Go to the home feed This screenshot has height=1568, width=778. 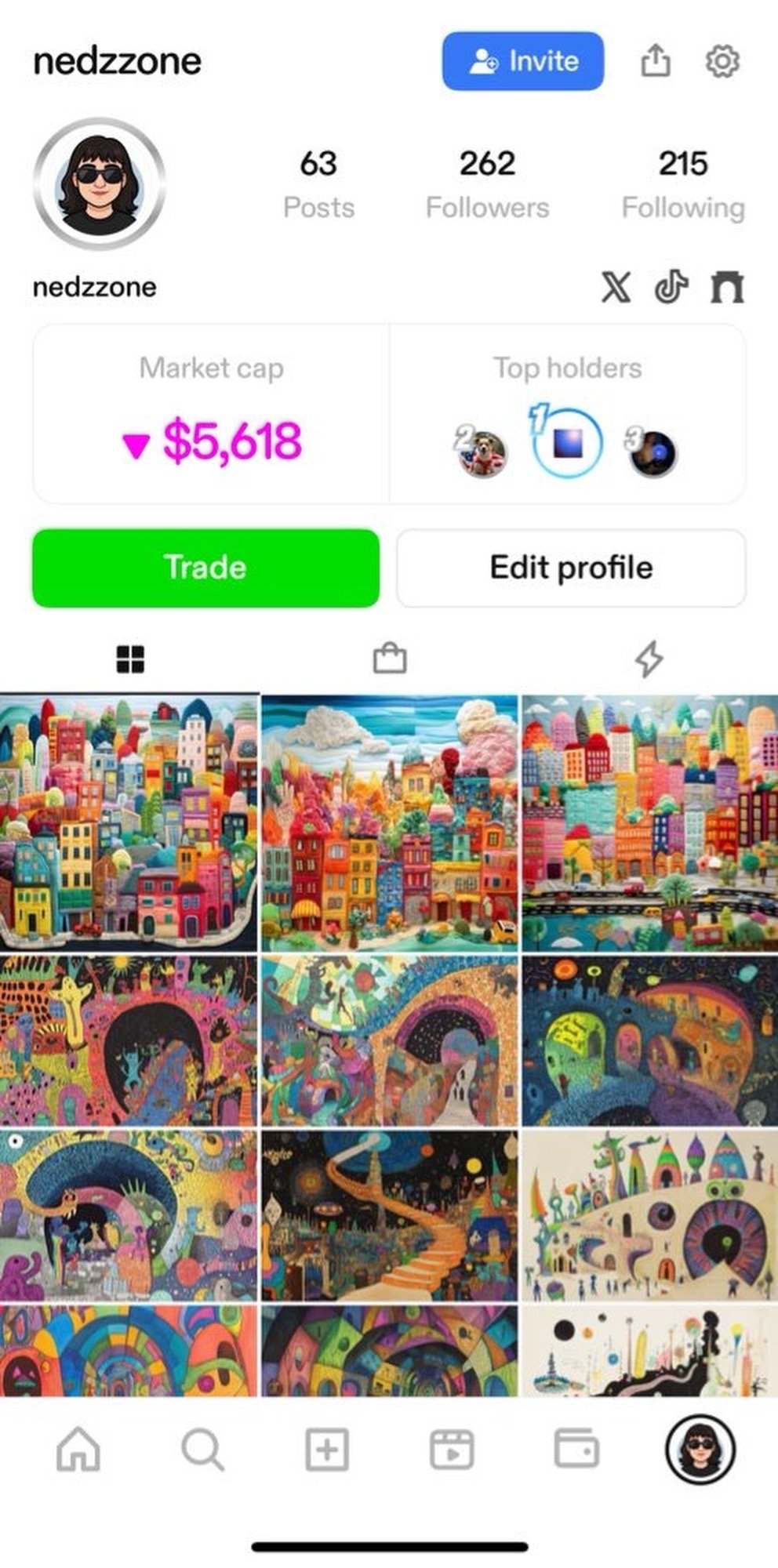pyautogui.click(x=78, y=1449)
